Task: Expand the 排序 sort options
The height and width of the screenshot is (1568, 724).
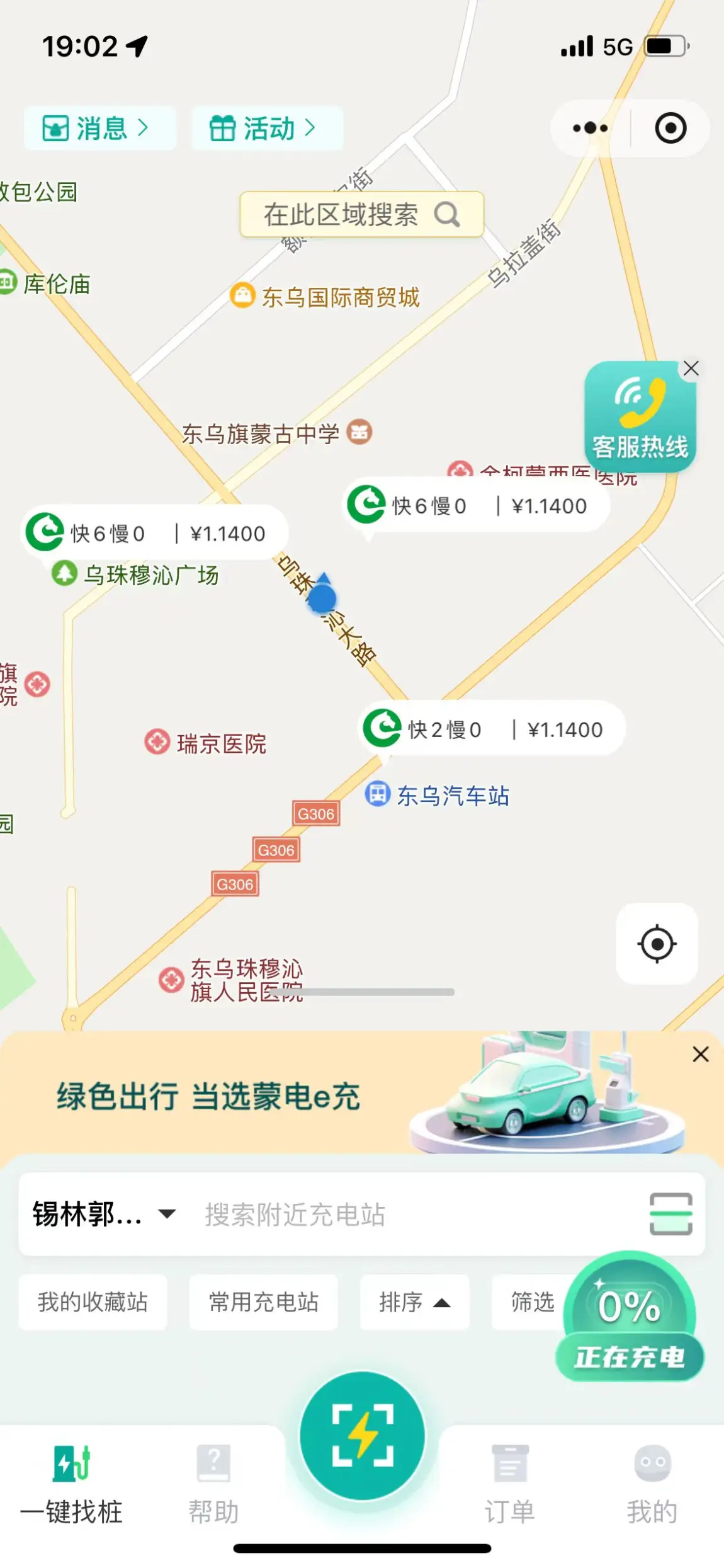Action: click(414, 1302)
